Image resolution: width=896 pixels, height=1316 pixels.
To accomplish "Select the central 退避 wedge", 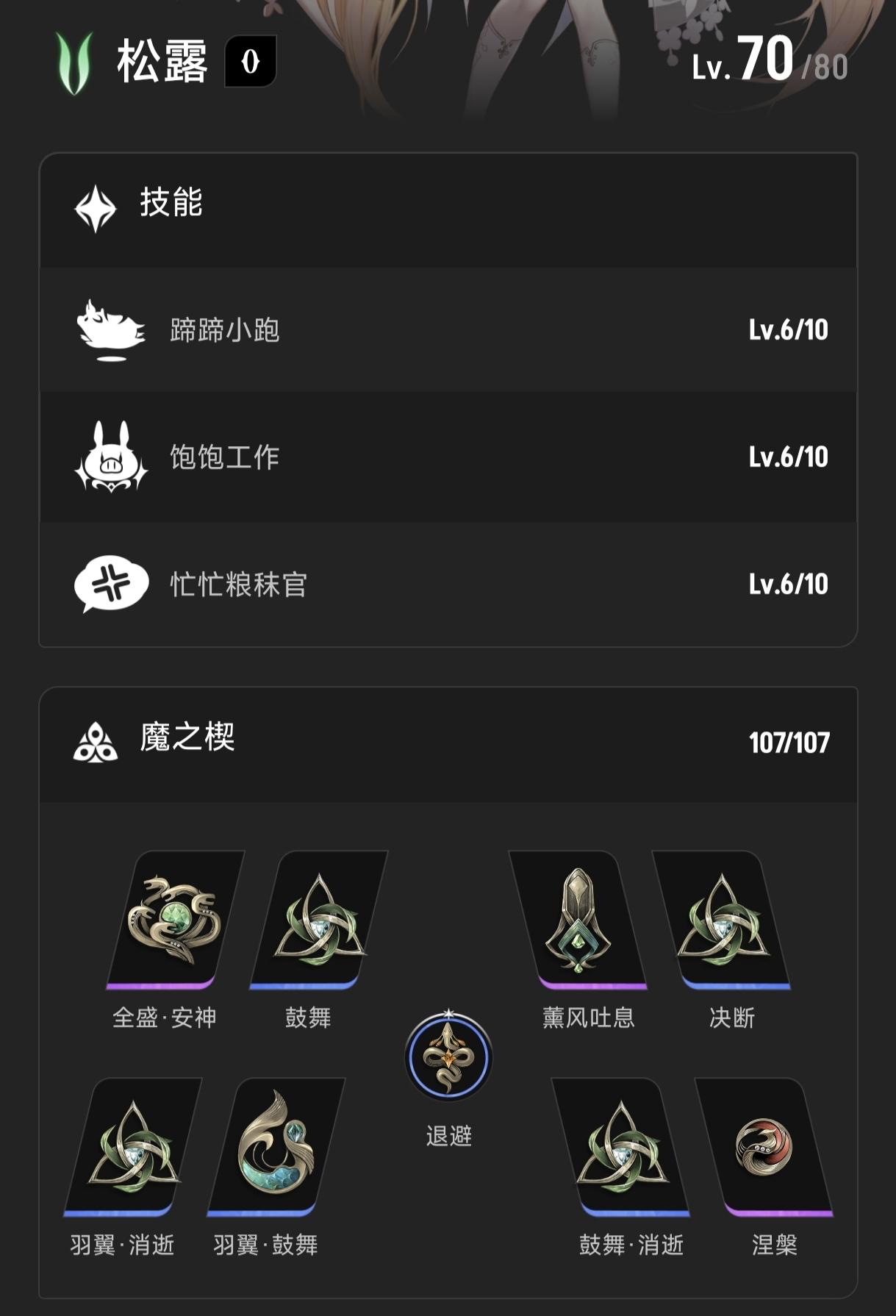I will point(448,1057).
